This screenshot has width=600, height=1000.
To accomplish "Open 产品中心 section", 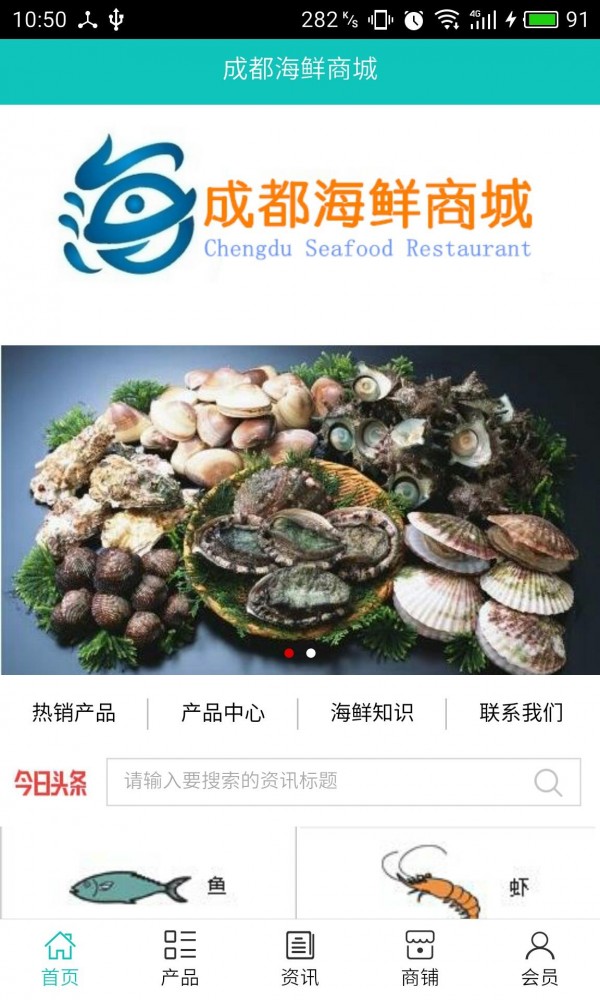I will pyautogui.click(x=223, y=713).
